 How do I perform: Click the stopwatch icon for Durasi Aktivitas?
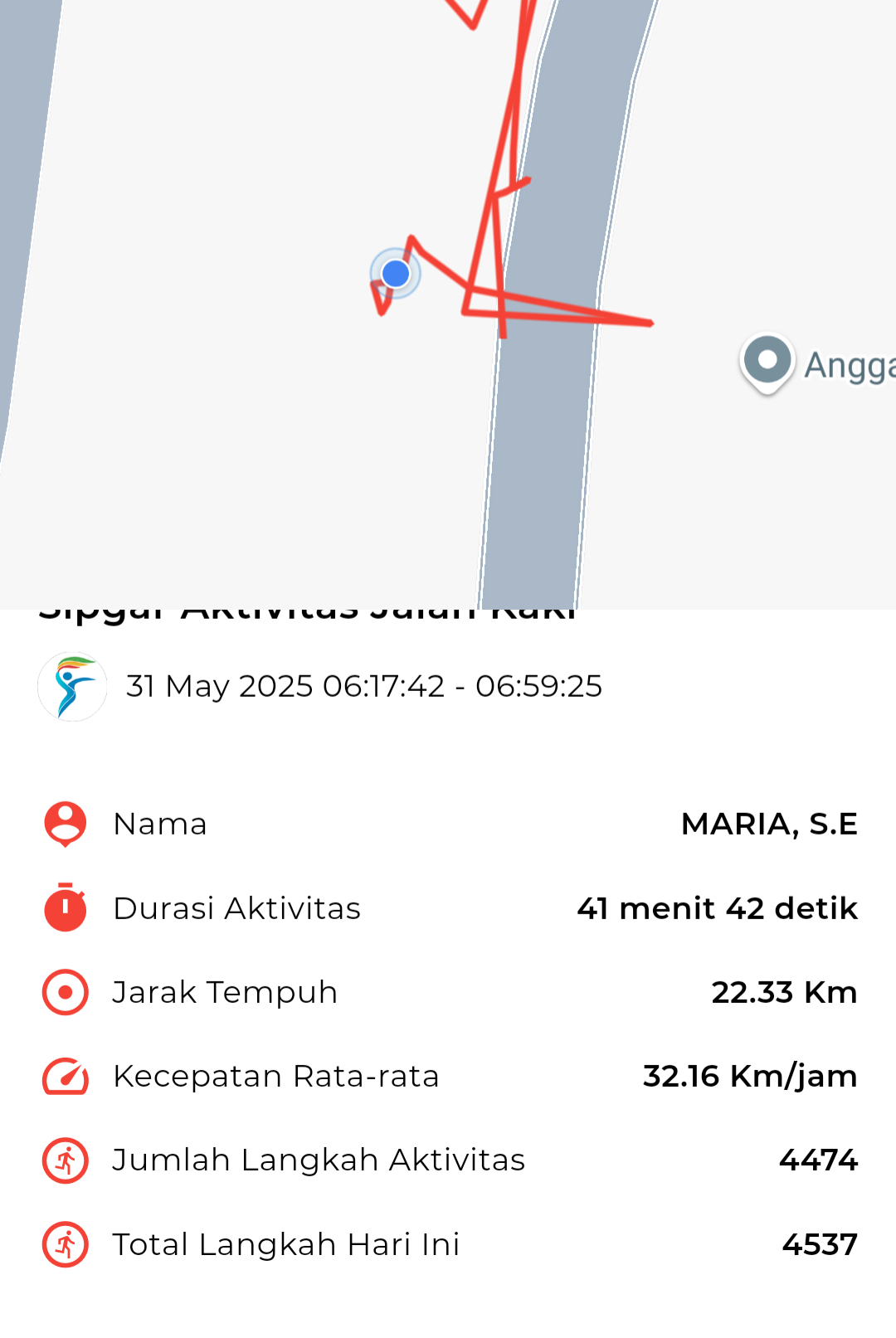66,907
